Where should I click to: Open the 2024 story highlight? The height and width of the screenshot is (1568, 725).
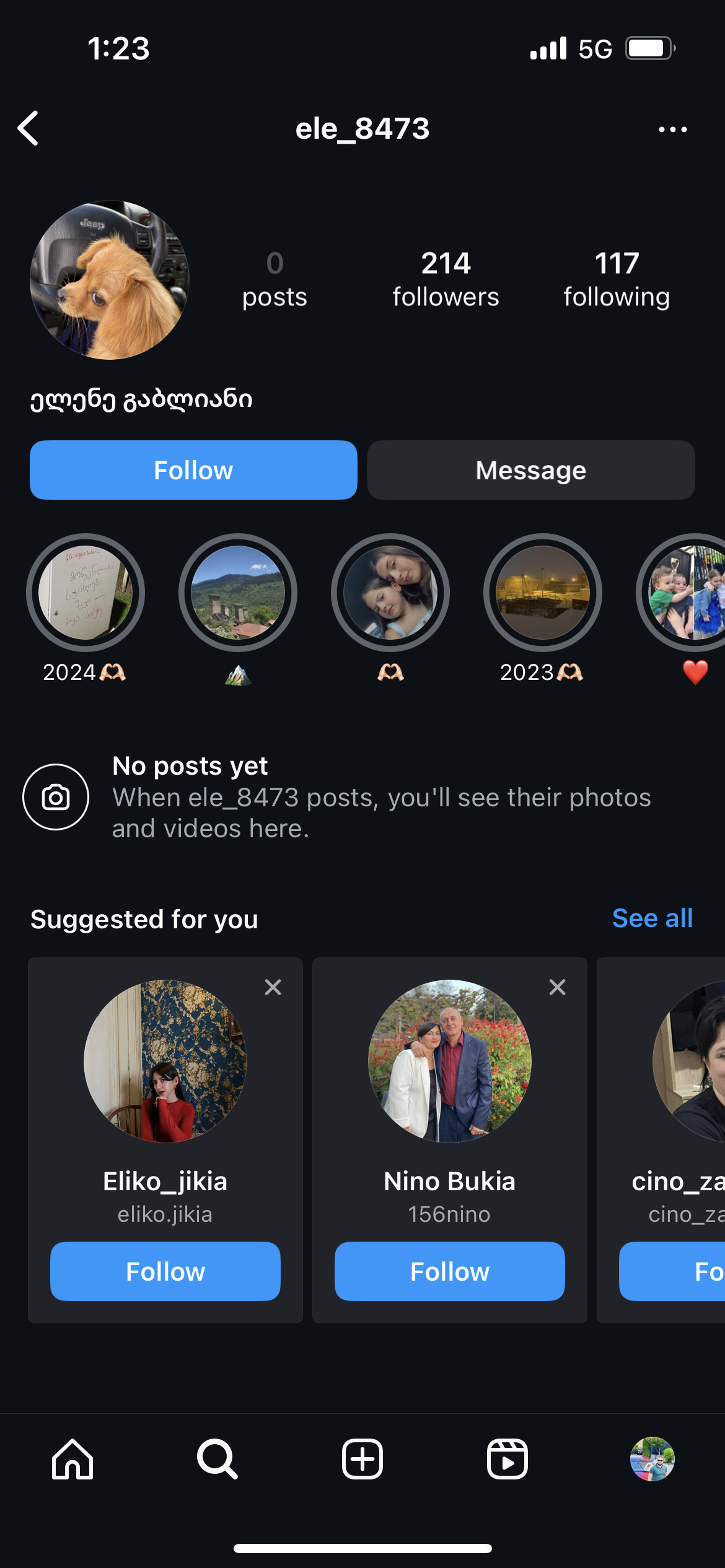tap(86, 593)
